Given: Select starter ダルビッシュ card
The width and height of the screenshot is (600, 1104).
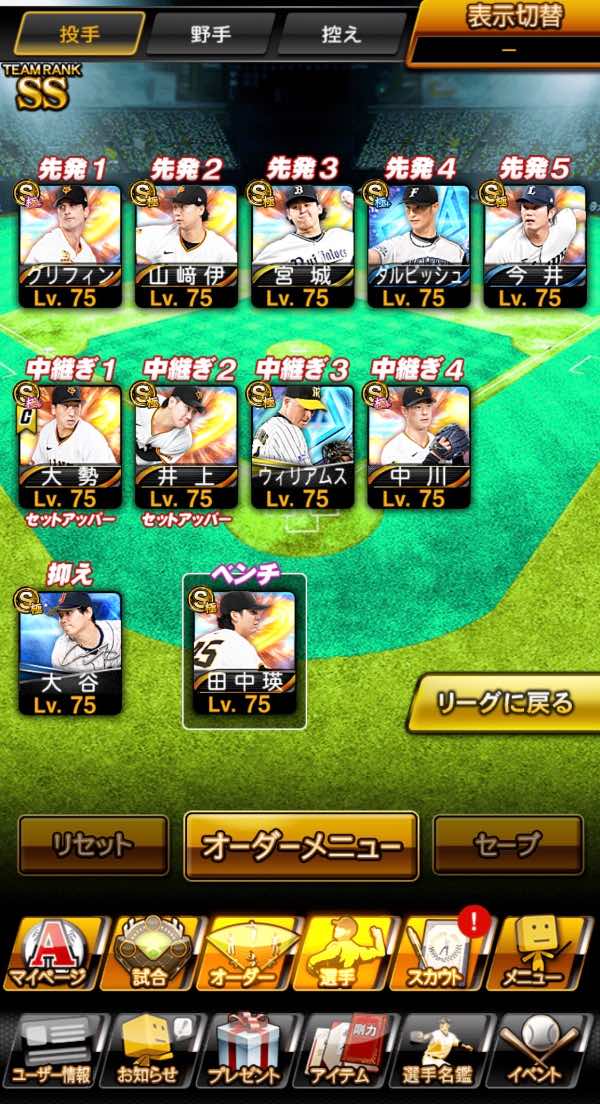Looking at the screenshot, I should pyautogui.click(x=418, y=246).
